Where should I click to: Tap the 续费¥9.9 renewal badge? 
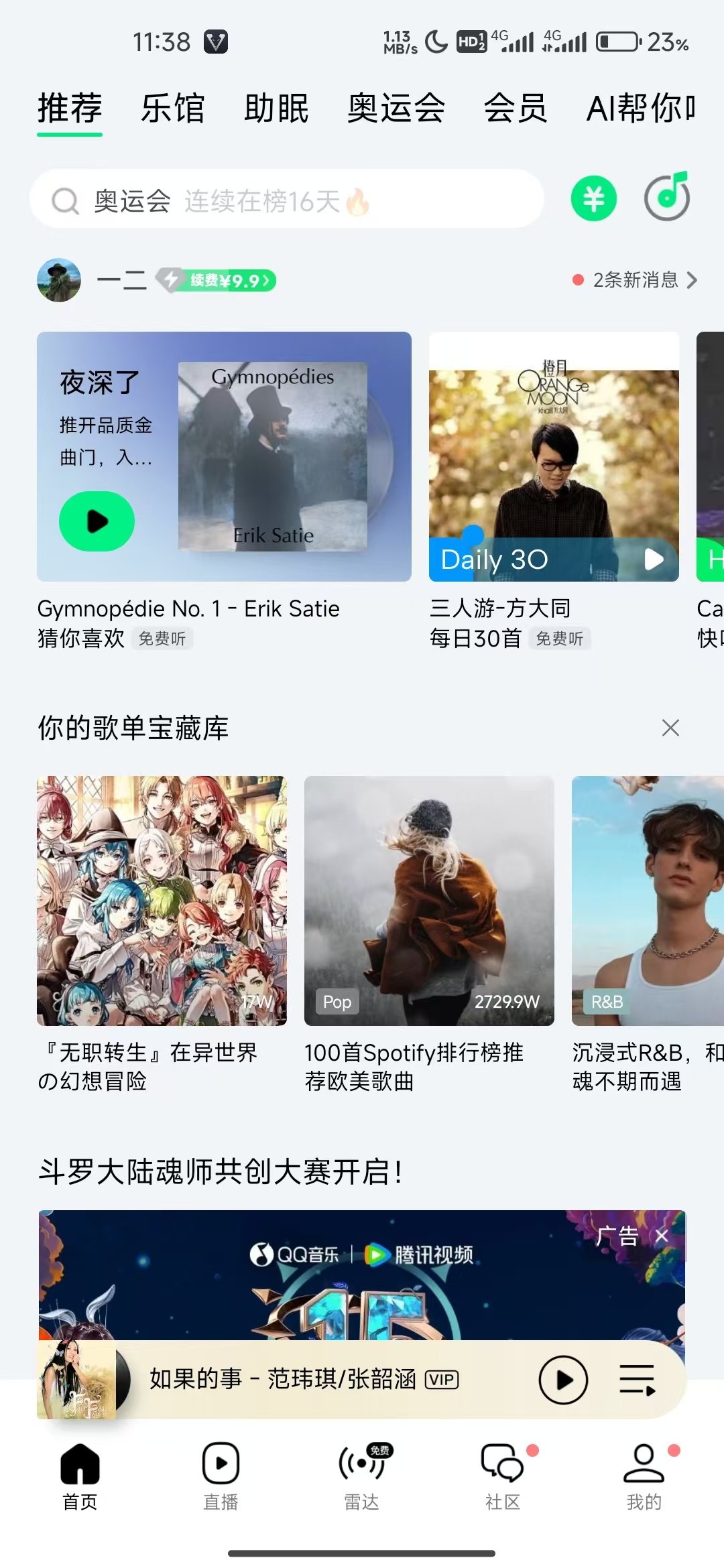pos(223,280)
